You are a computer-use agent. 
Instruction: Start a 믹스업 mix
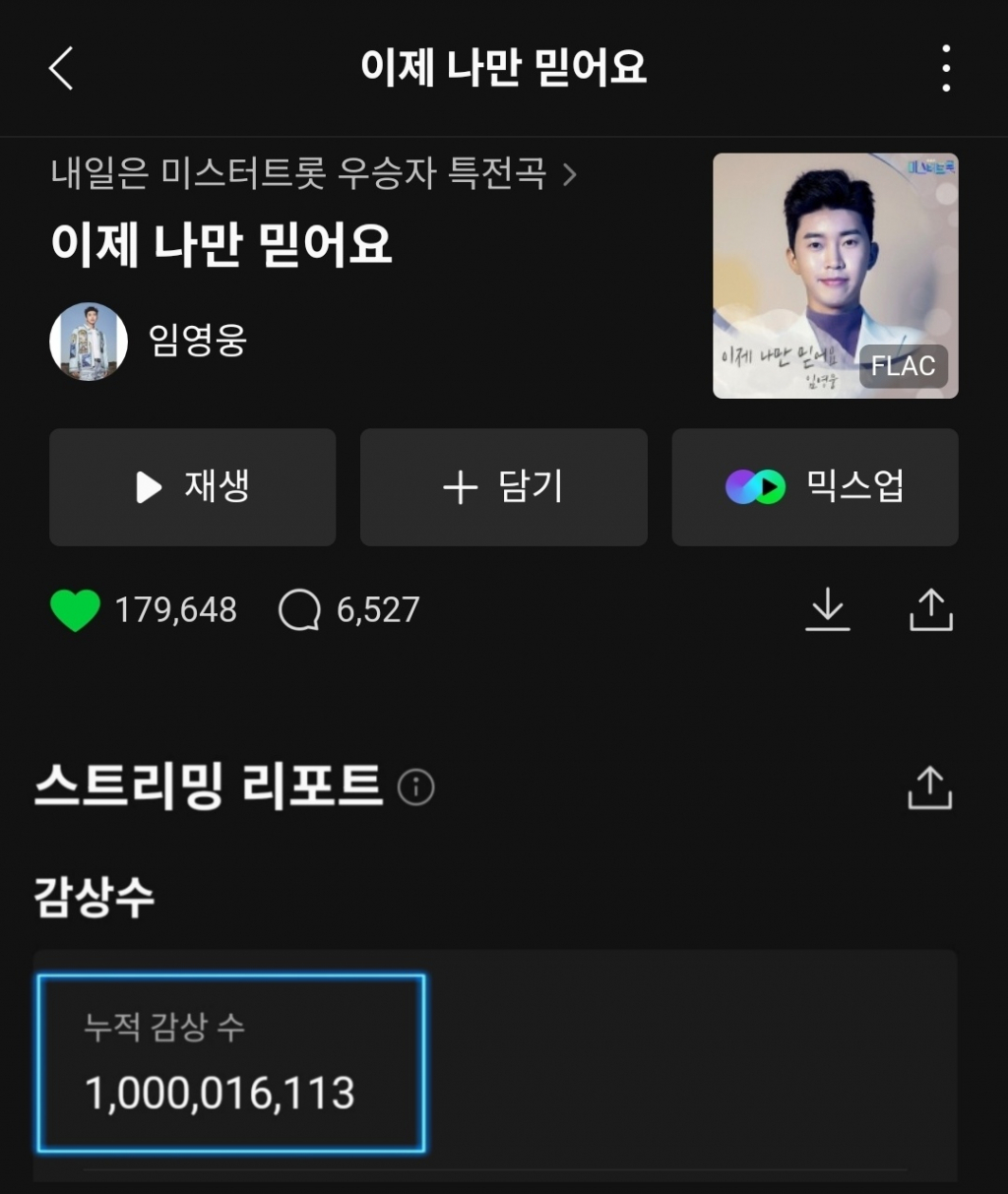(x=814, y=487)
